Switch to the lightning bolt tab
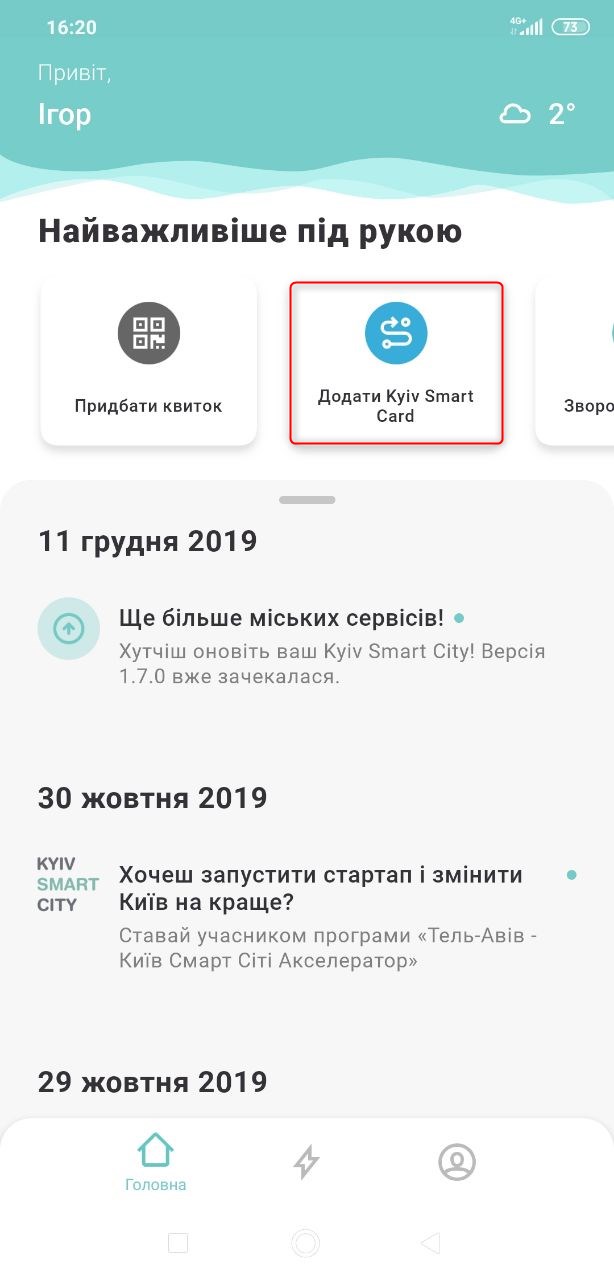The height and width of the screenshot is (1280, 614). coord(306,1162)
